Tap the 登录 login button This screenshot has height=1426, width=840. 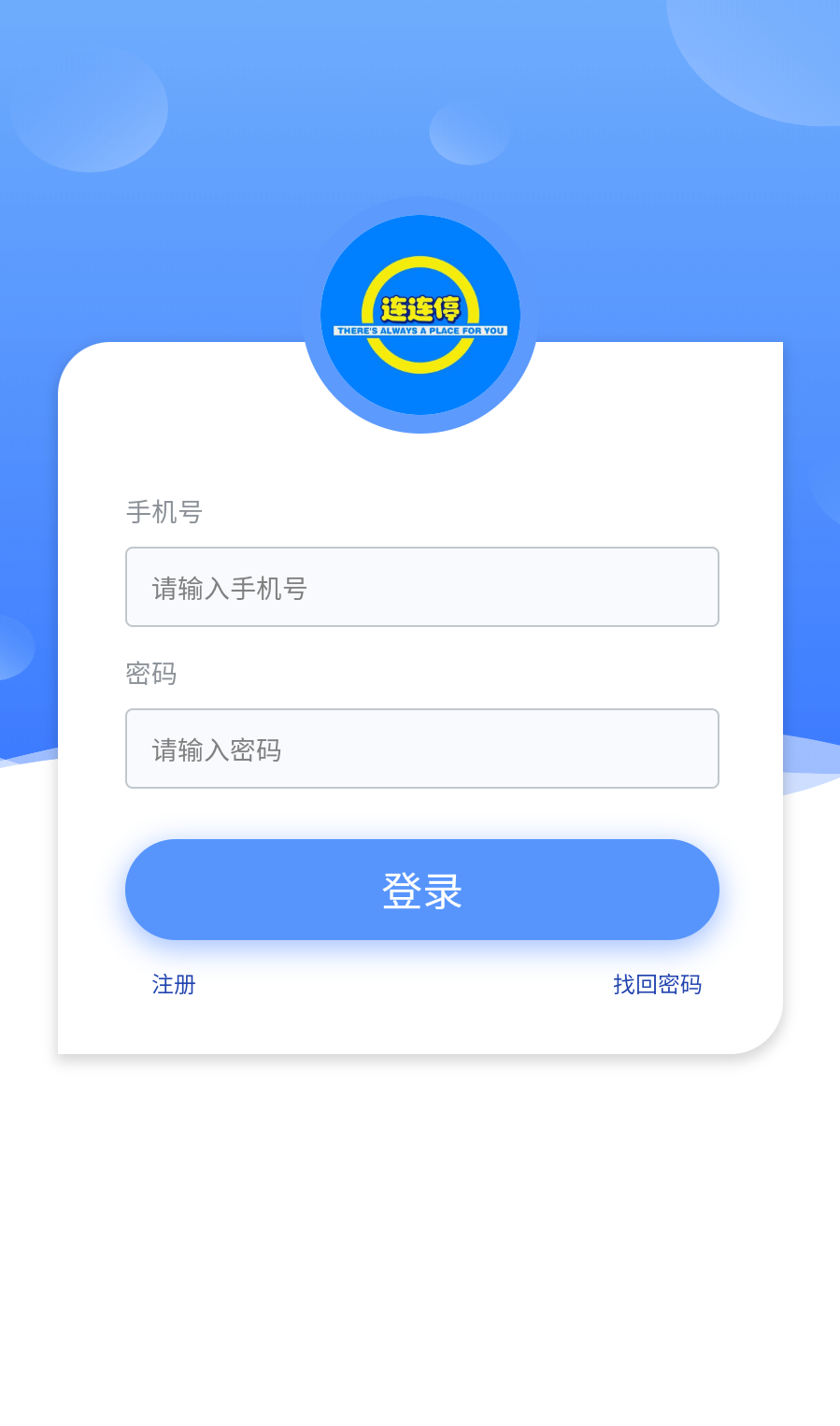click(421, 890)
